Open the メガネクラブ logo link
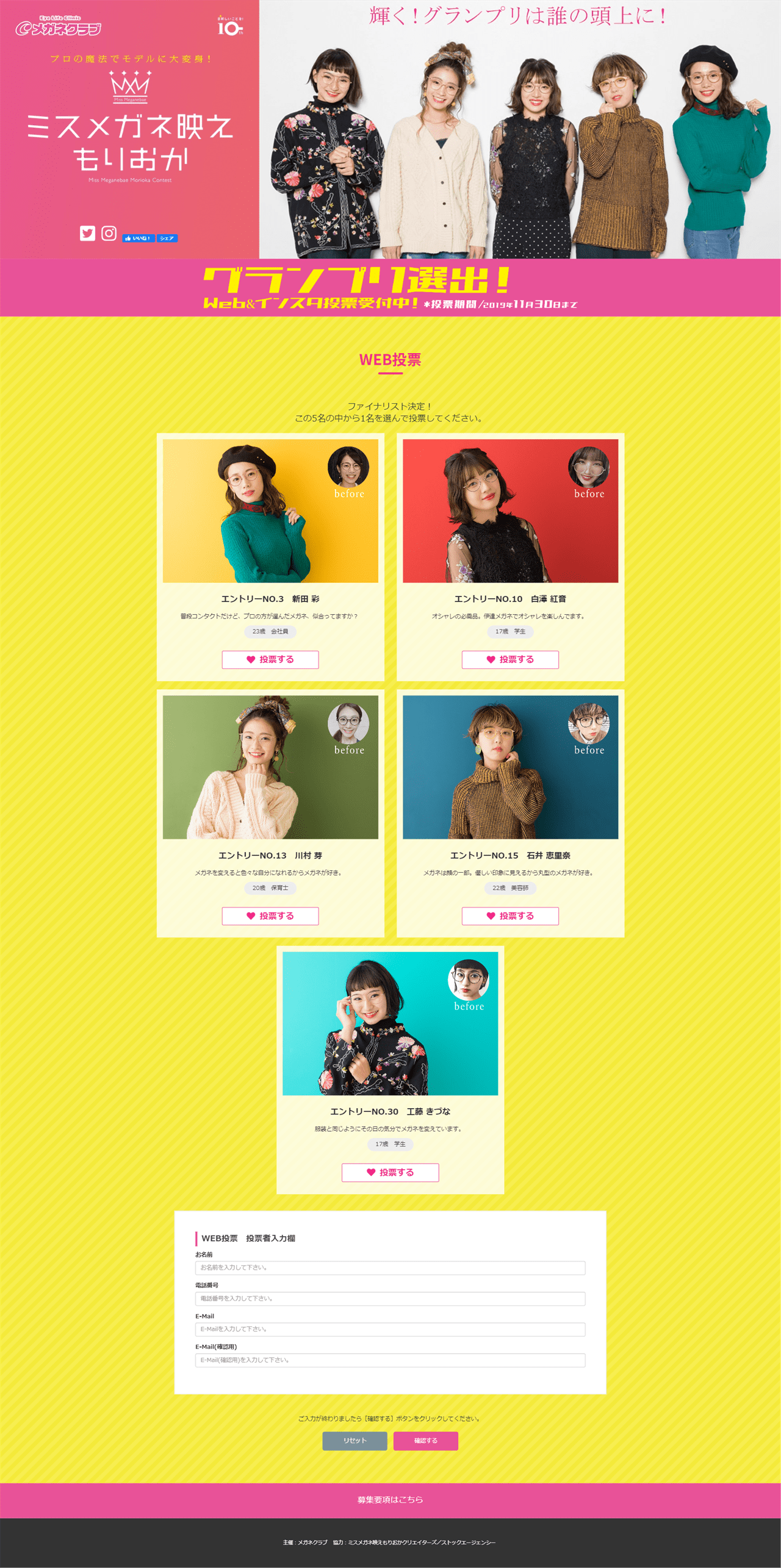The height and width of the screenshot is (1568, 781). 58,27
